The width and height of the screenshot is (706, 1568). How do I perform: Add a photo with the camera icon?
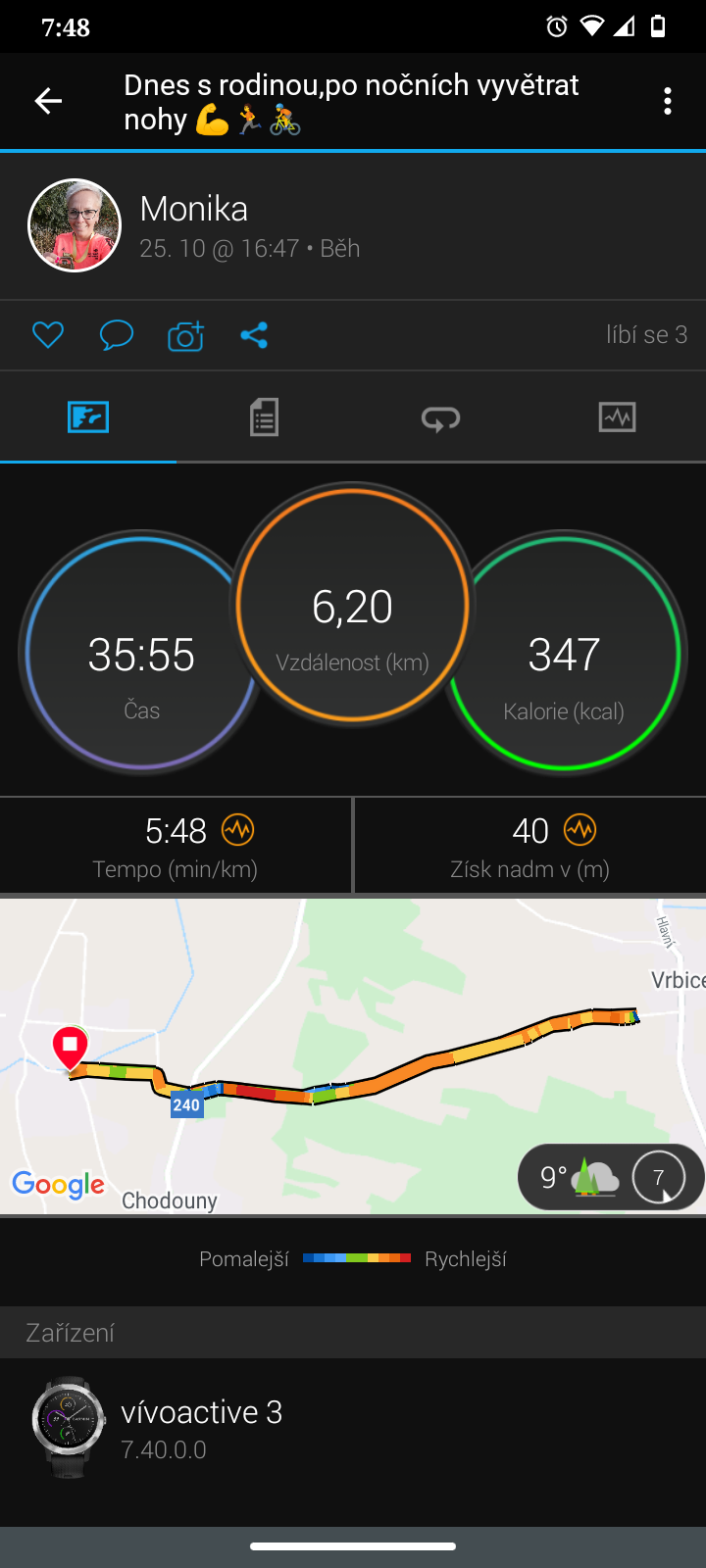tap(185, 335)
